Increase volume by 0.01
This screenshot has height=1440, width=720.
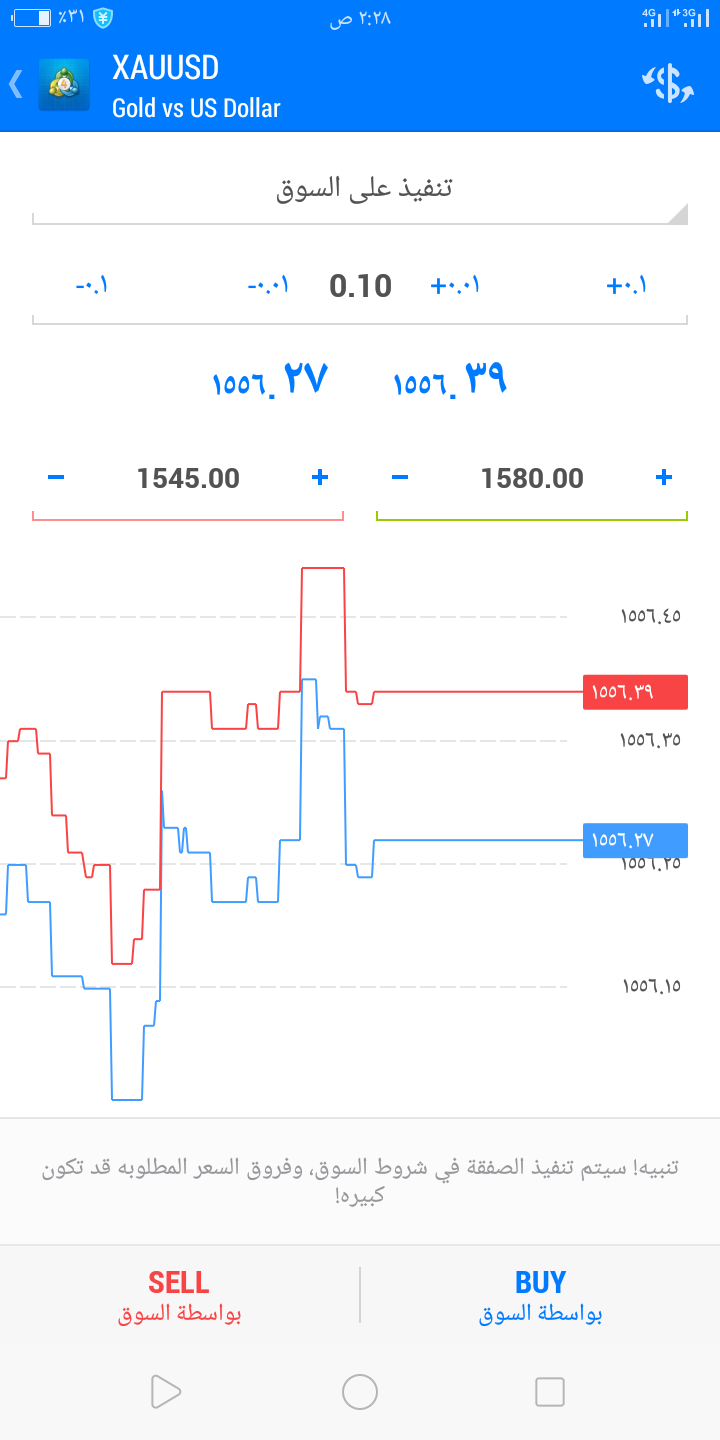[455, 286]
